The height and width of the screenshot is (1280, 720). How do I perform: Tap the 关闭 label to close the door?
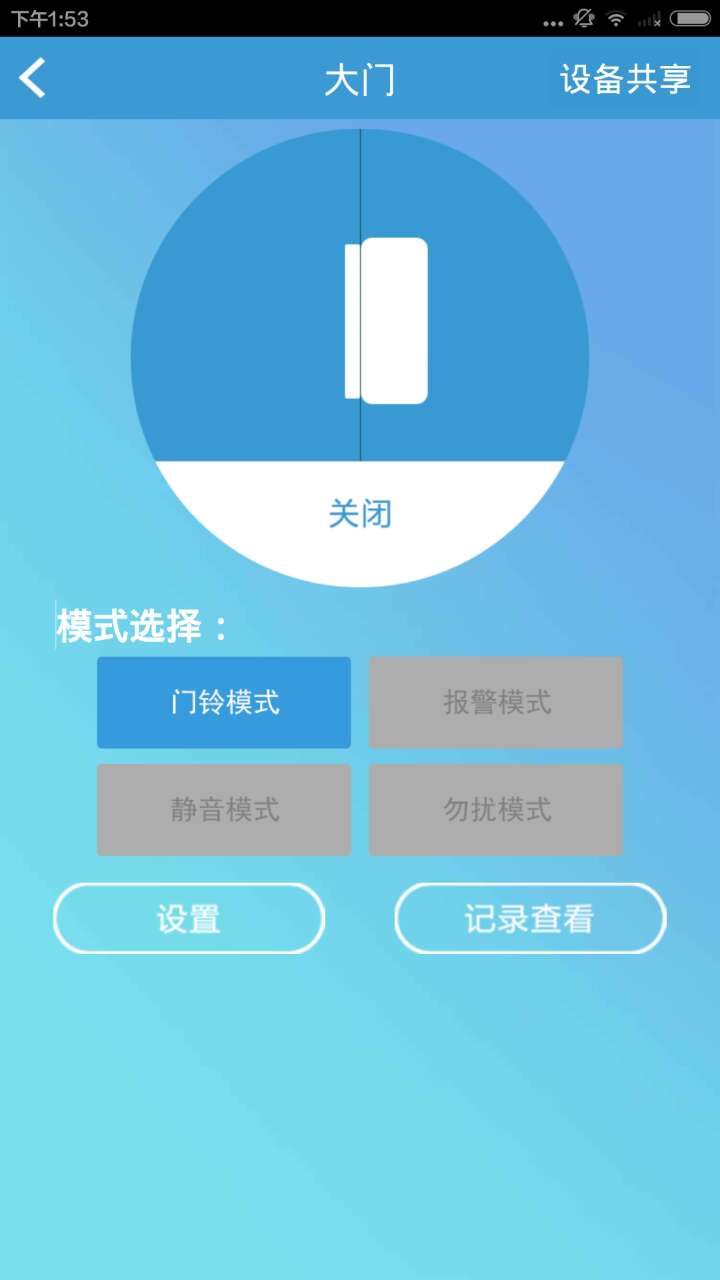pos(359,512)
